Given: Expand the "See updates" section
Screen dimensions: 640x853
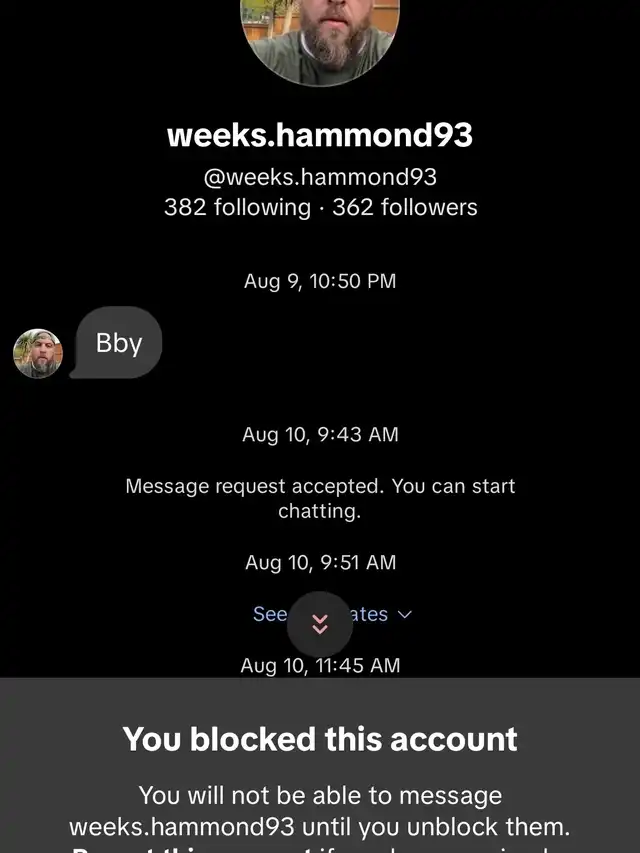Looking at the screenshot, I should pyautogui.click(x=380, y=614).
